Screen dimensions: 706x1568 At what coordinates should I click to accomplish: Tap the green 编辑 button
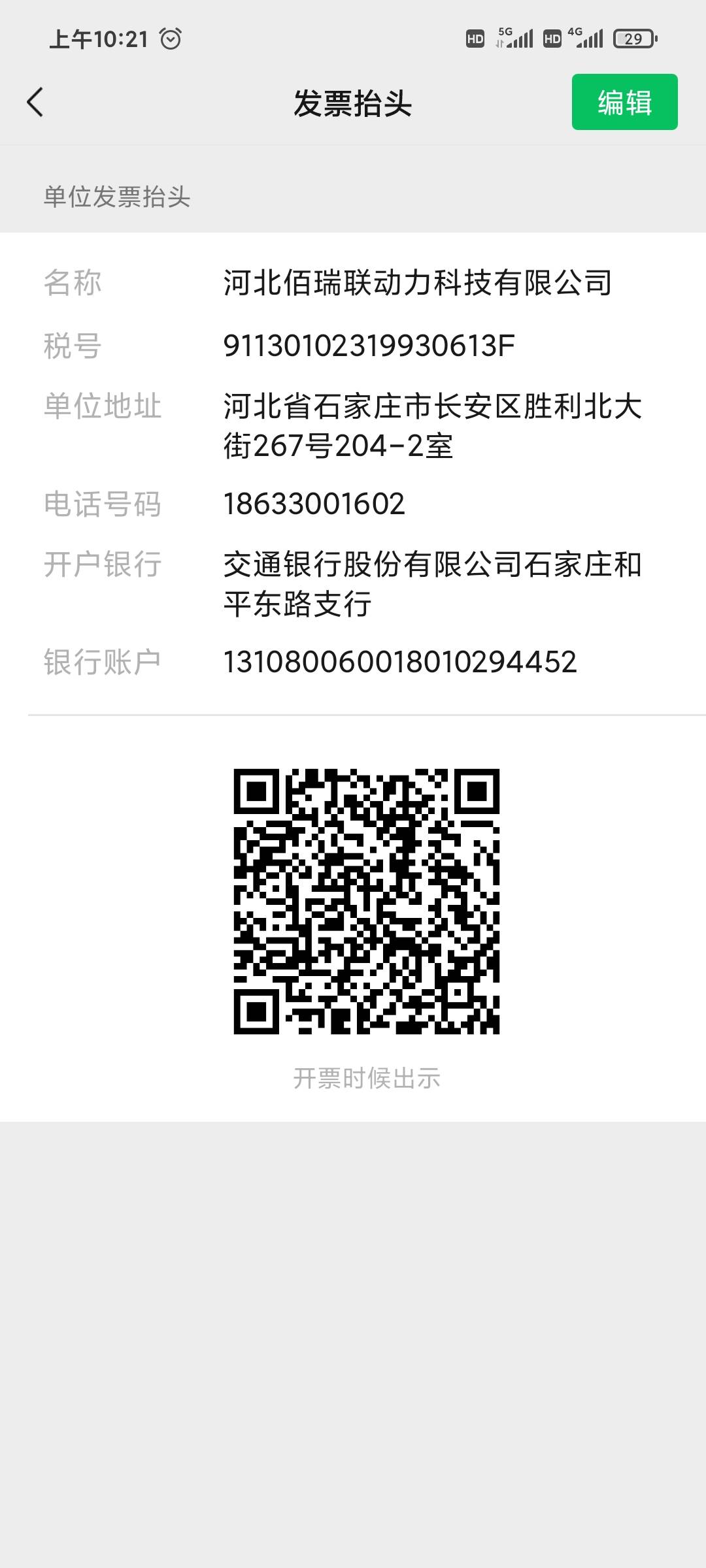click(624, 102)
